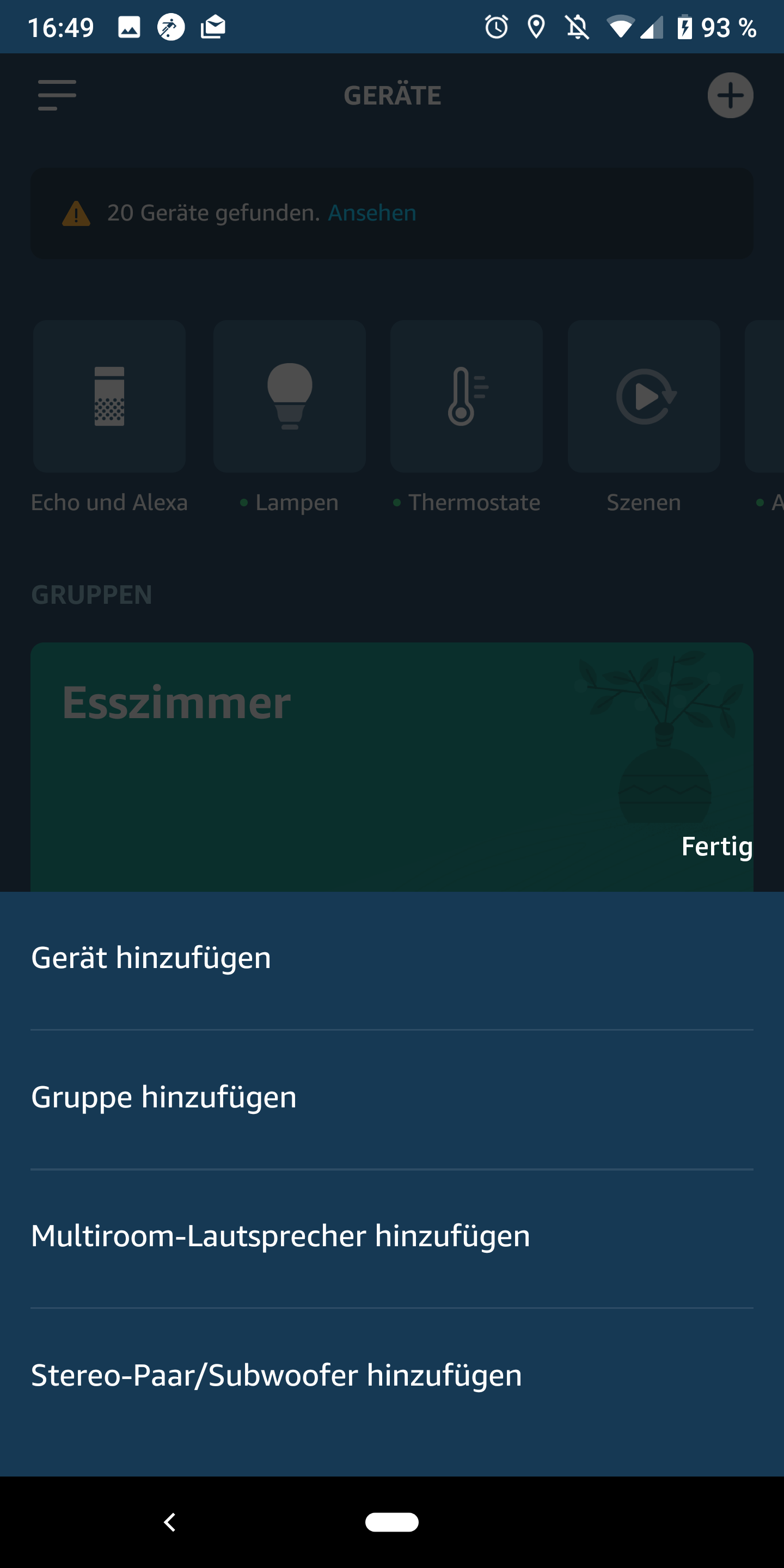Image resolution: width=784 pixels, height=1568 pixels.
Task: Go back using system back arrow
Action: (x=170, y=1522)
